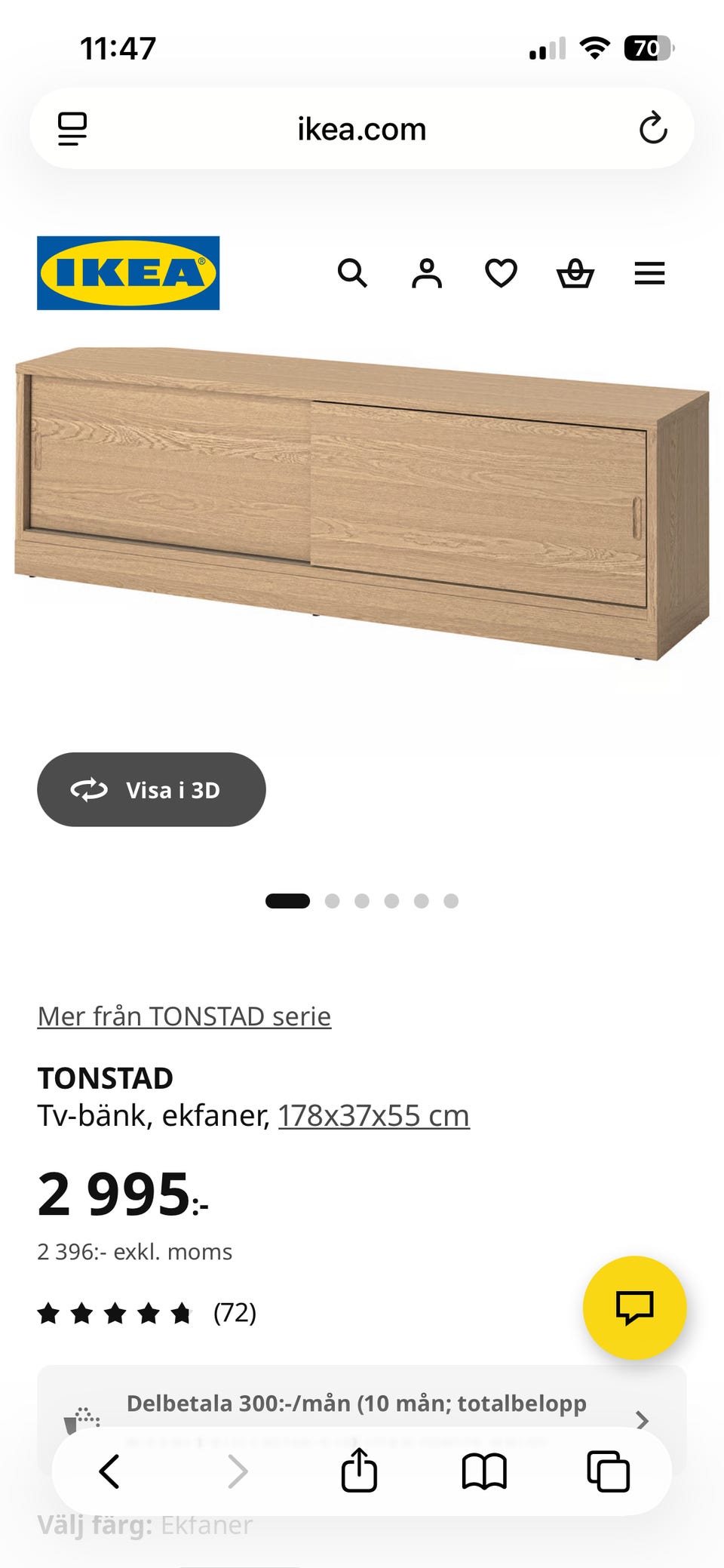Select the first image indicator dot
Viewport: 724px width, 1568px height.
pos(287,900)
